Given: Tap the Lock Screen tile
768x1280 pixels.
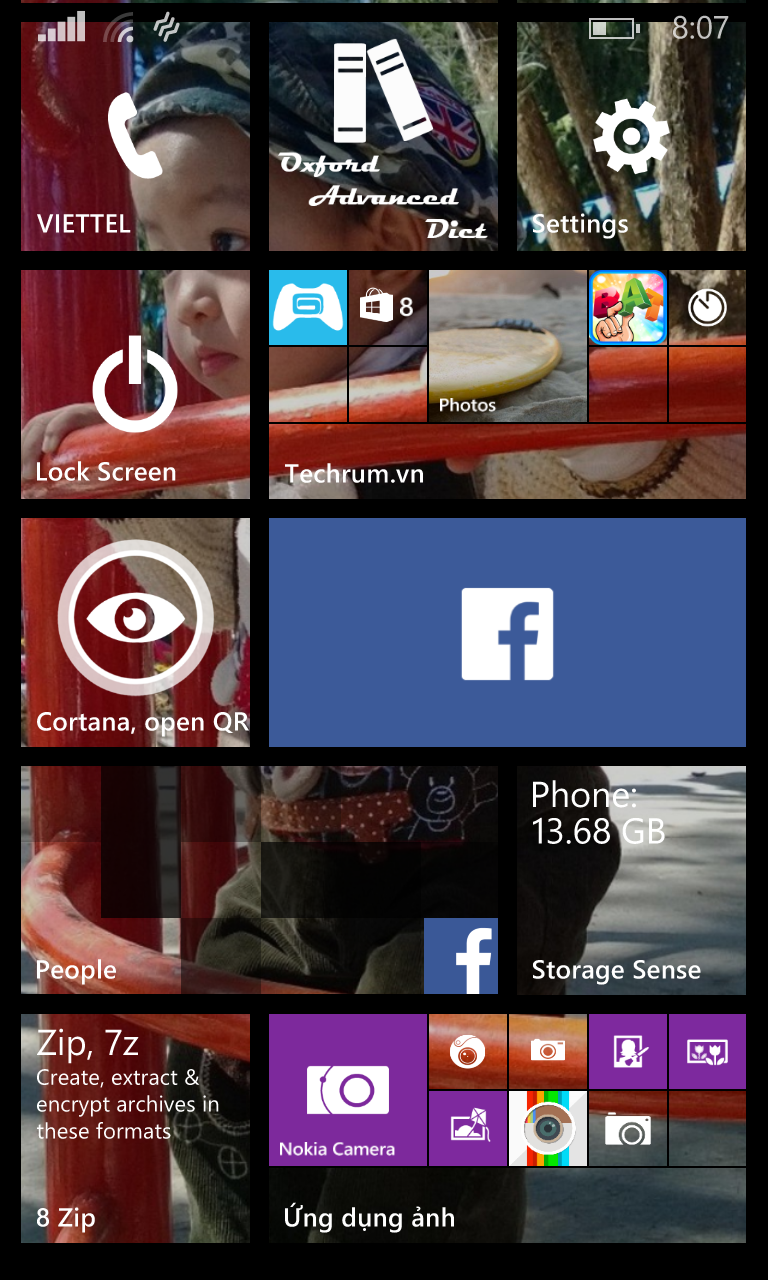Looking at the screenshot, I should pos(135,385).
